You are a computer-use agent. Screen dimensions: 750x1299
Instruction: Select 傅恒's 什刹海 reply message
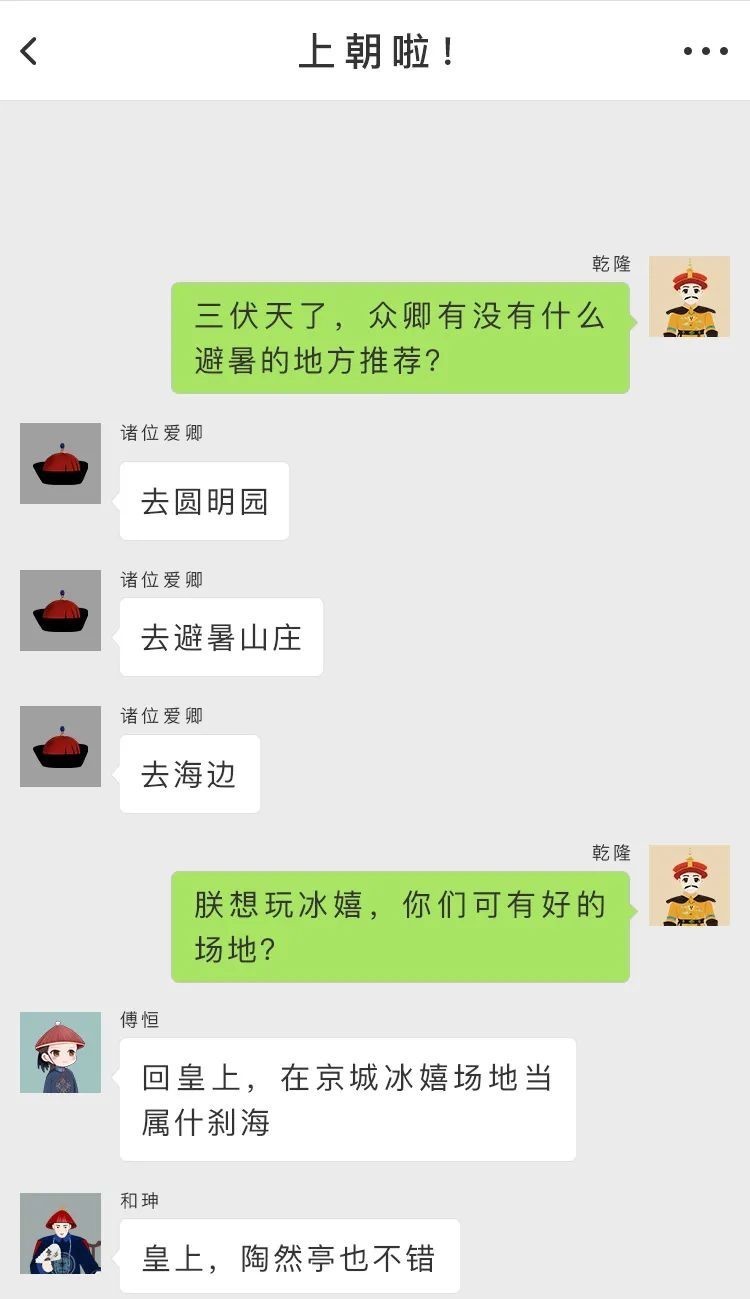pos(348,1098)
